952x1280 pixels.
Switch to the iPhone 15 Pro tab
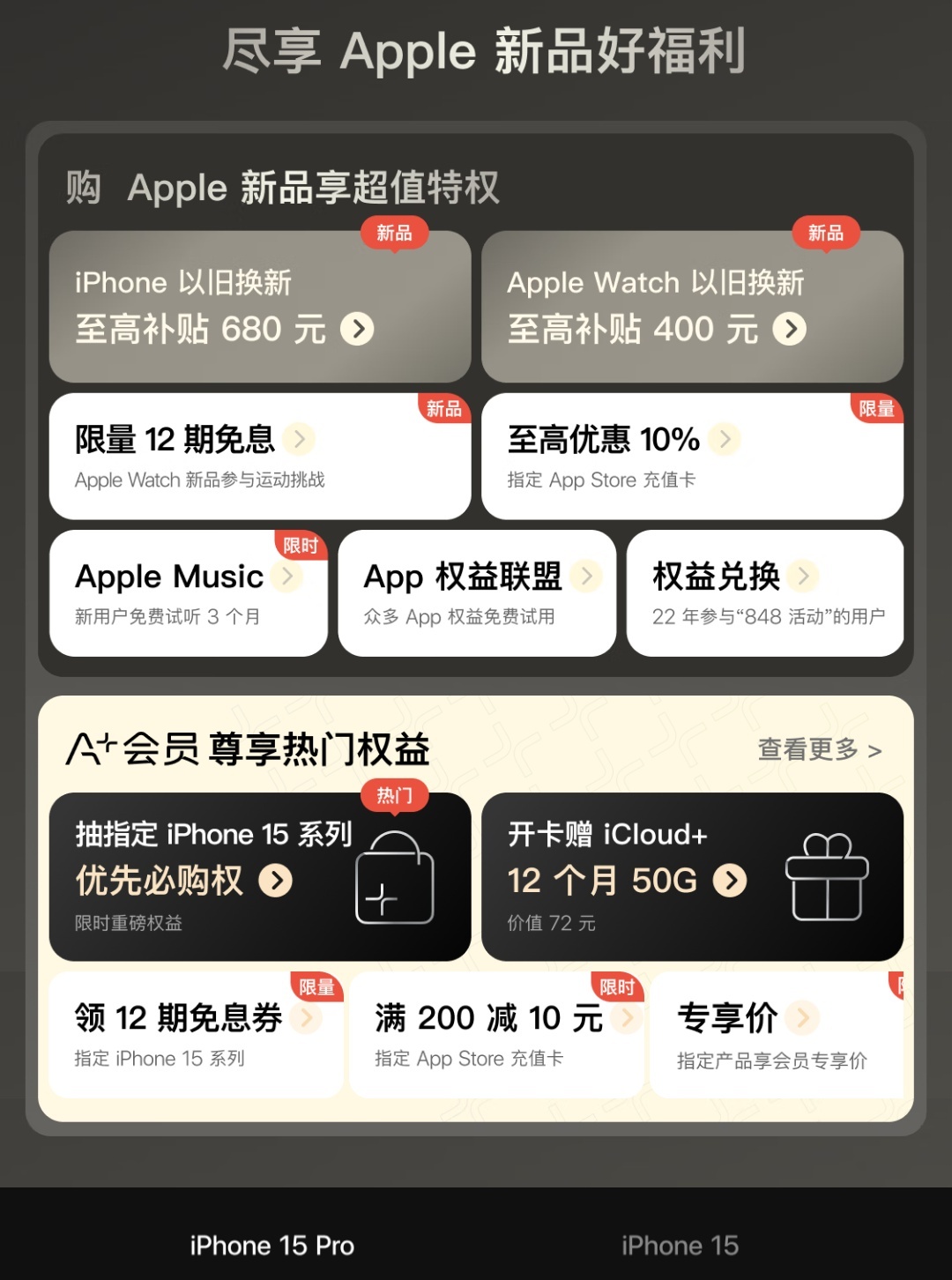(x=271, y=1245)
